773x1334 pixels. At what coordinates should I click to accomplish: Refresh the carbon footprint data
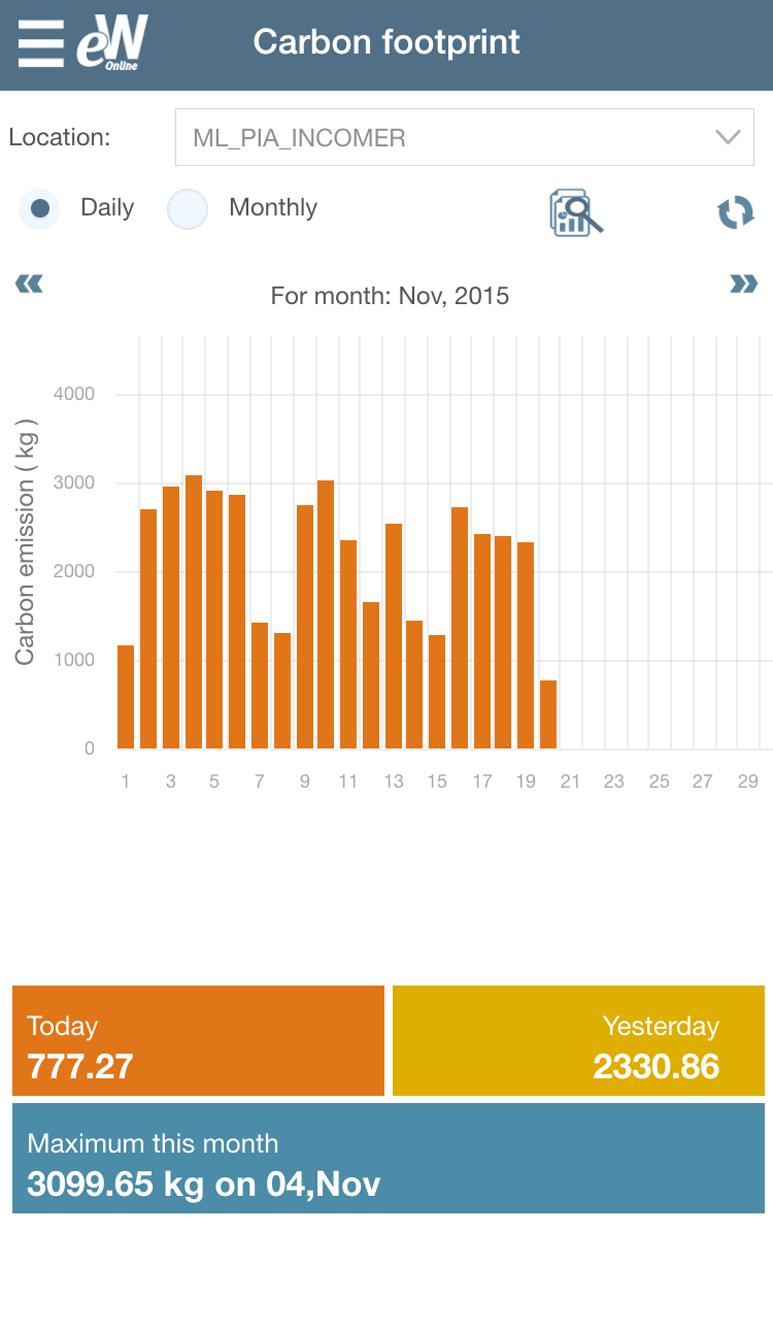click(x=735, y=212)
